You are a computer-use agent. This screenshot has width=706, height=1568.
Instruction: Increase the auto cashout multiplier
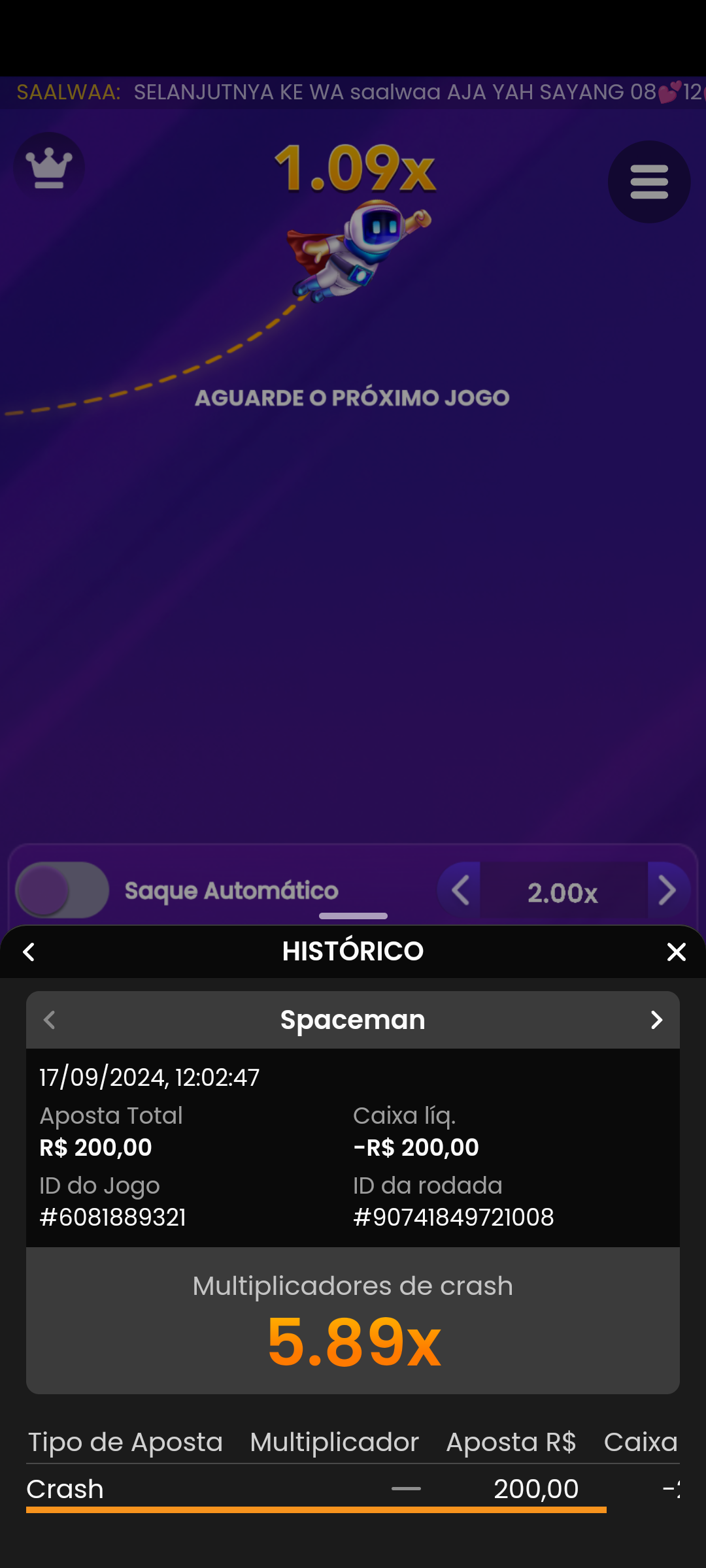667,890
